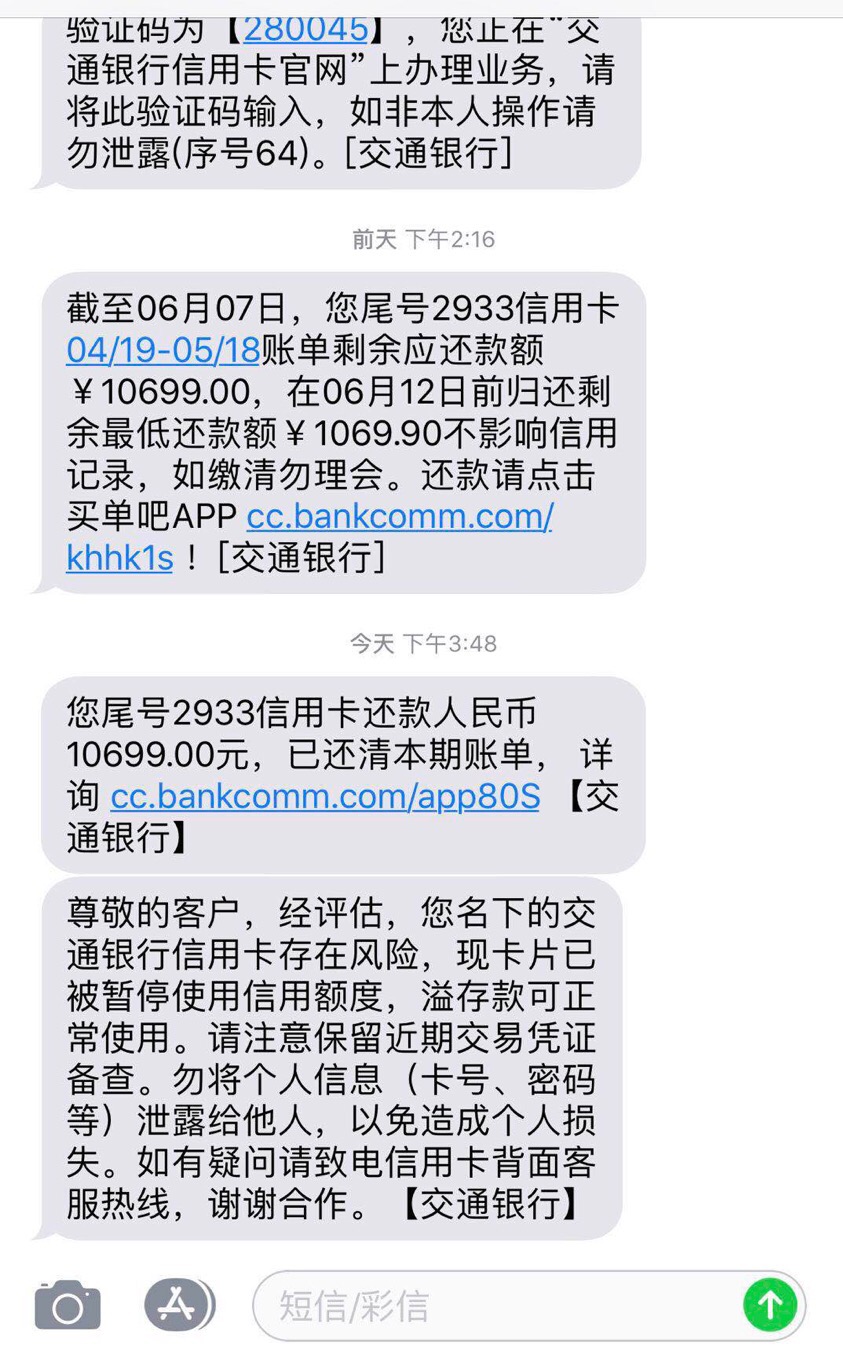
Task: Open the 04/19-05/18 date link
Action: click(163, 351)
